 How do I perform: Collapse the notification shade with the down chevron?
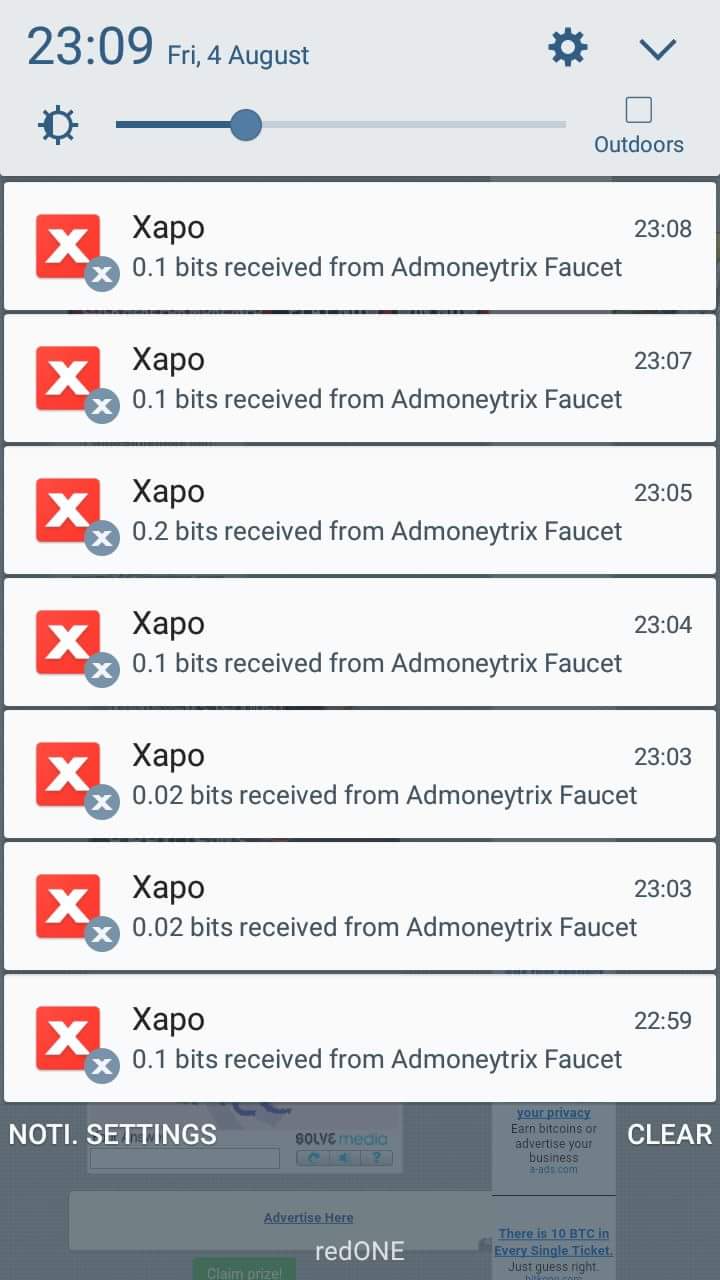(x=657, y=47)
